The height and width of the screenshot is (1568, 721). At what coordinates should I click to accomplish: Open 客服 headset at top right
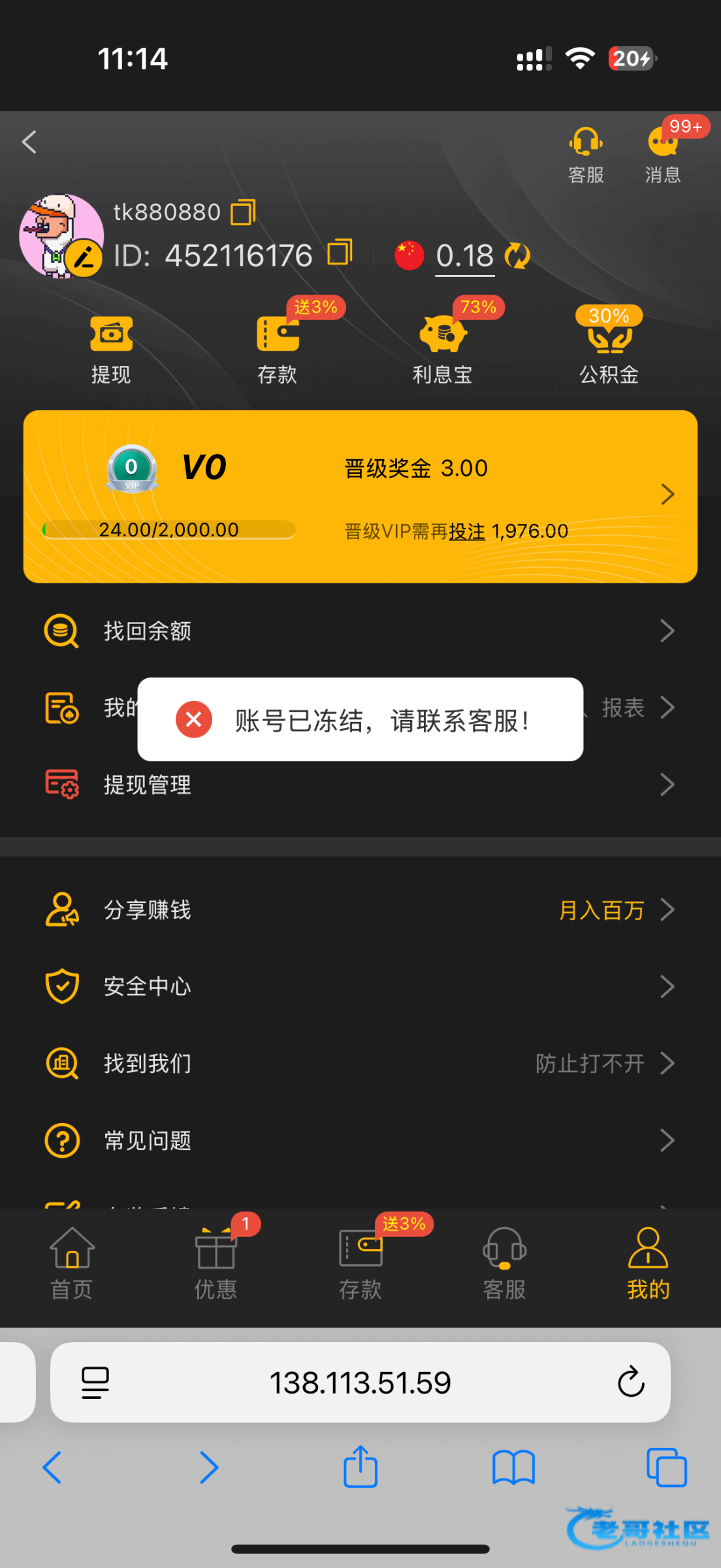coord(586,154)
